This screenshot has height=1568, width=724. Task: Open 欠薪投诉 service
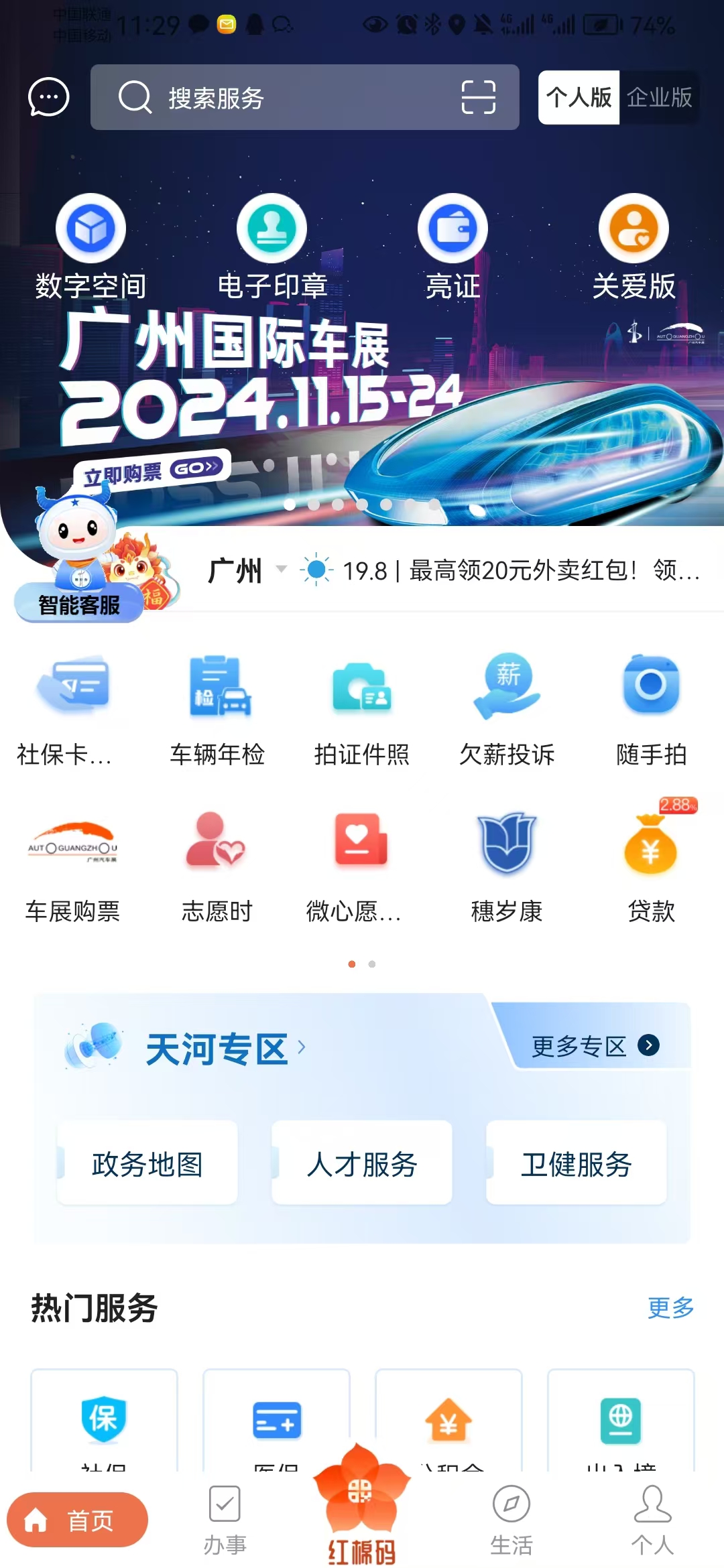click(507, 710)
